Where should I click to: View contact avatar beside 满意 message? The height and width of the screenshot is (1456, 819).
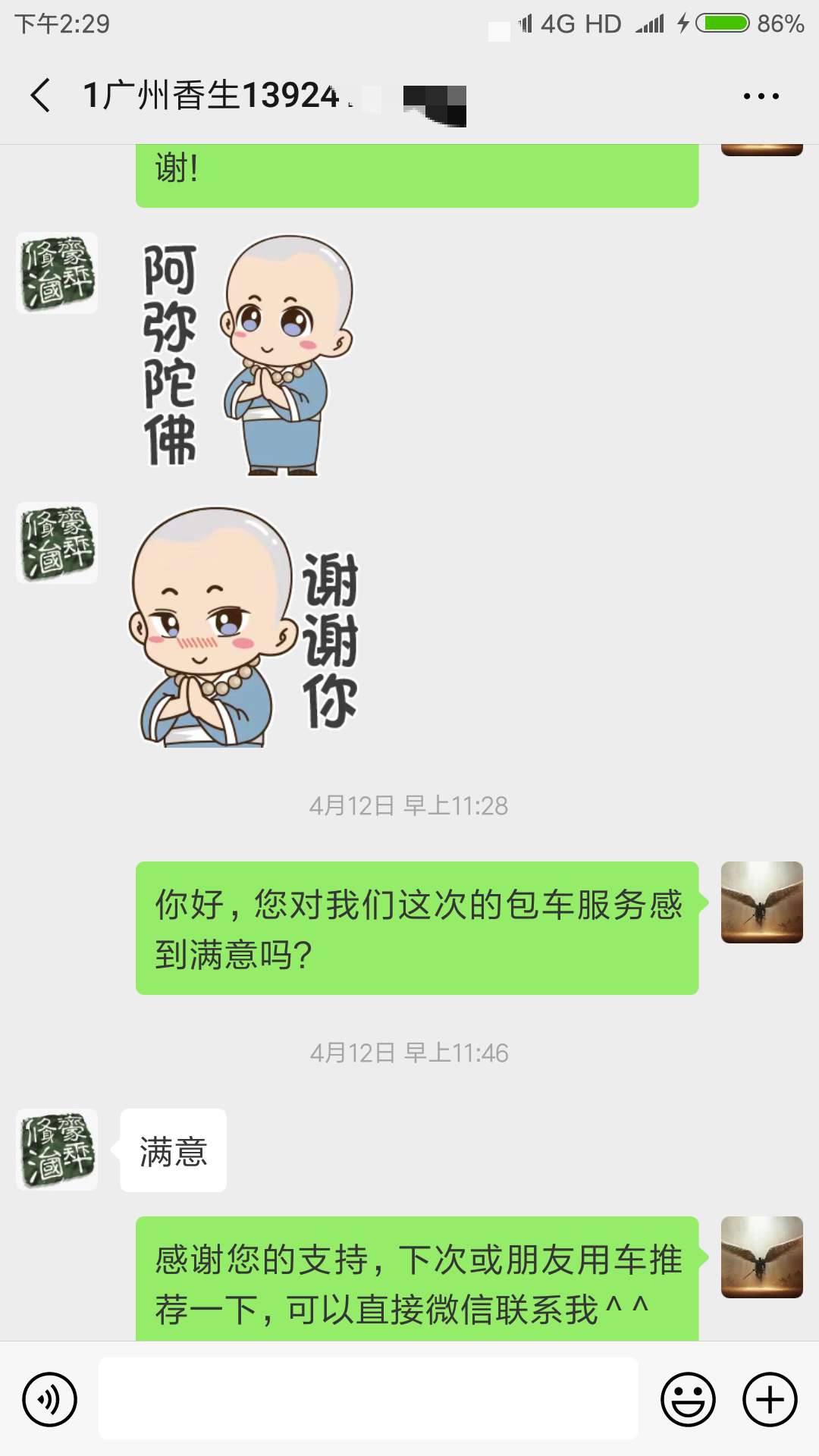[57, 1150]
